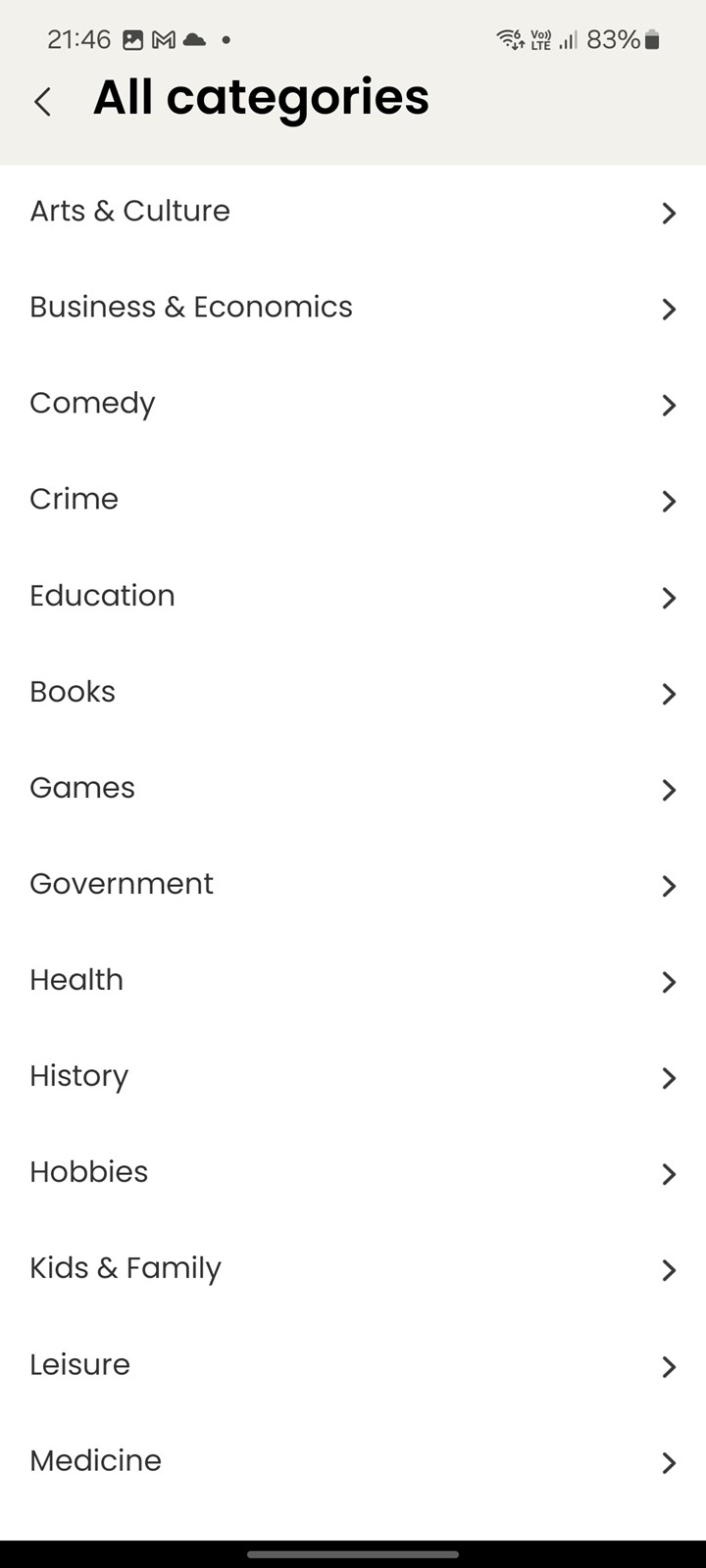Select the Hobbies category
Image resolution: width=706 pixels, height=1568 pixels.
pos(353,1172)
